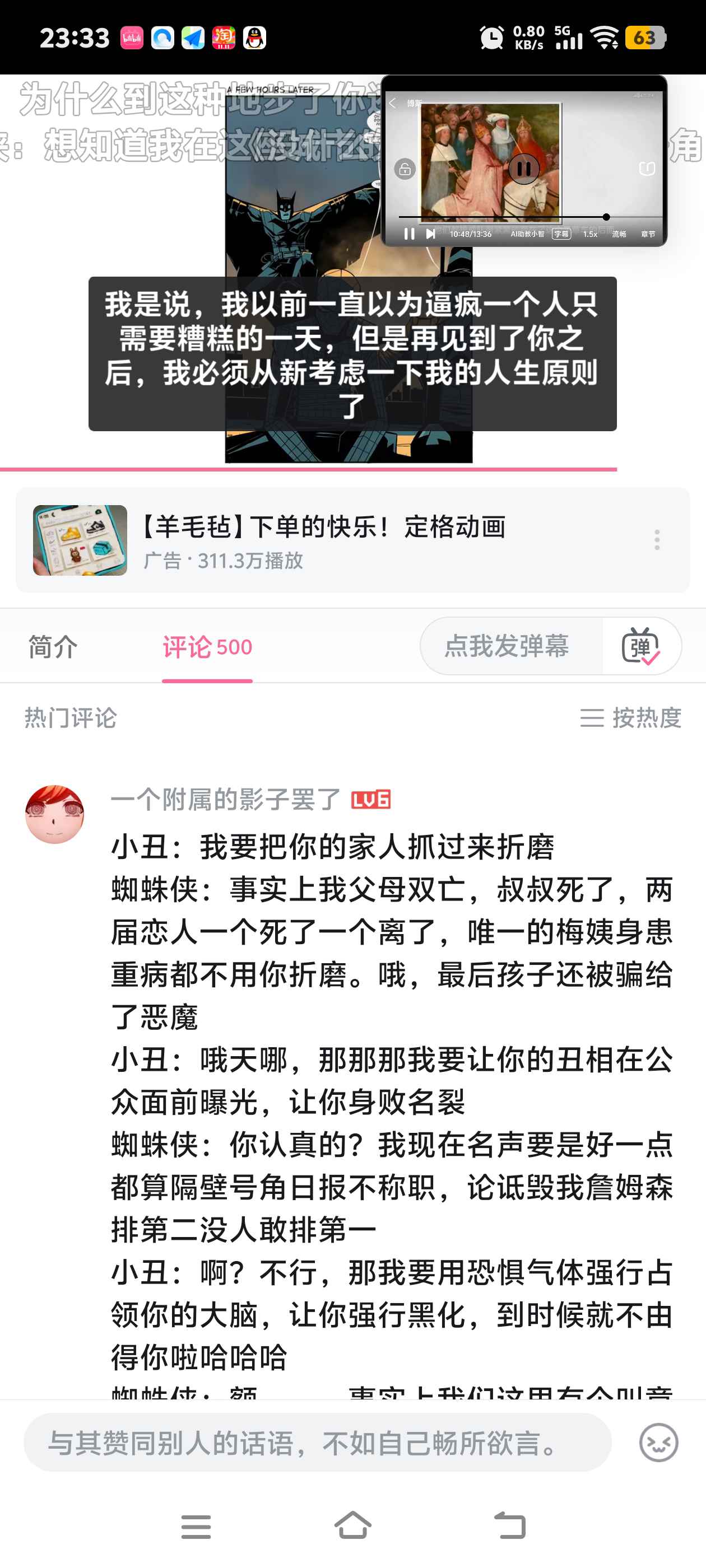Open the avatar of 一个附属的影子罢了
The width and height of the screenshot is (706, 1568).
pos(54,814)
